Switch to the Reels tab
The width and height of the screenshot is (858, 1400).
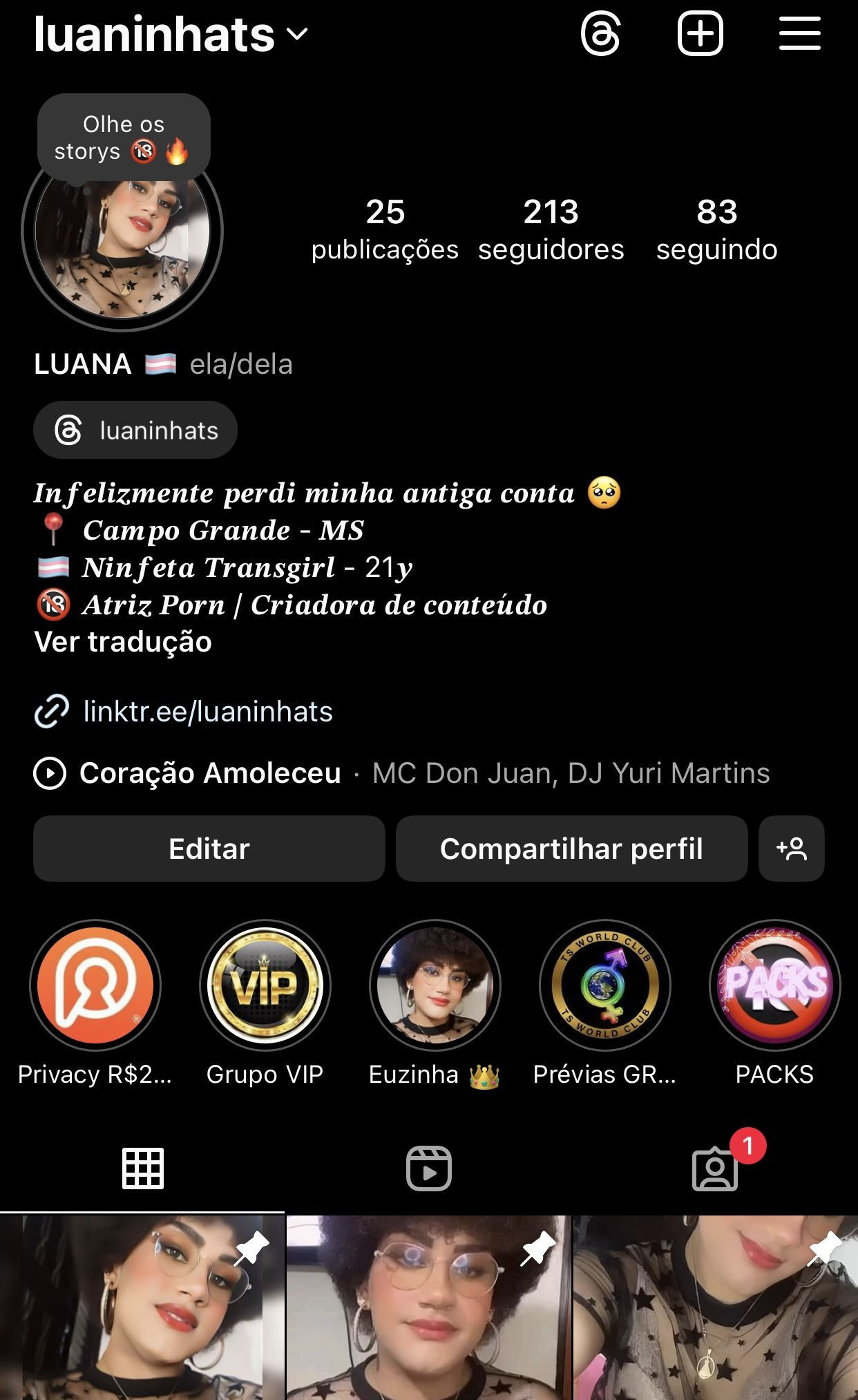pos(429,1169)
